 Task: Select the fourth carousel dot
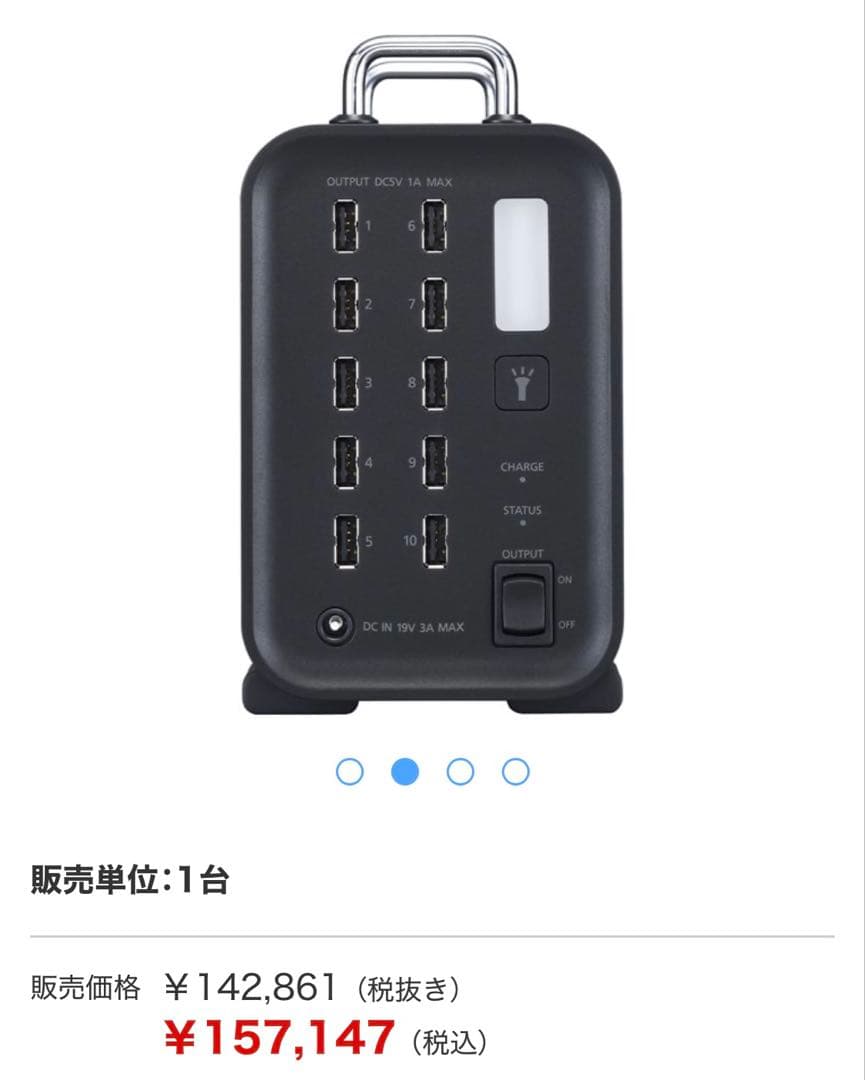point(517,772)
